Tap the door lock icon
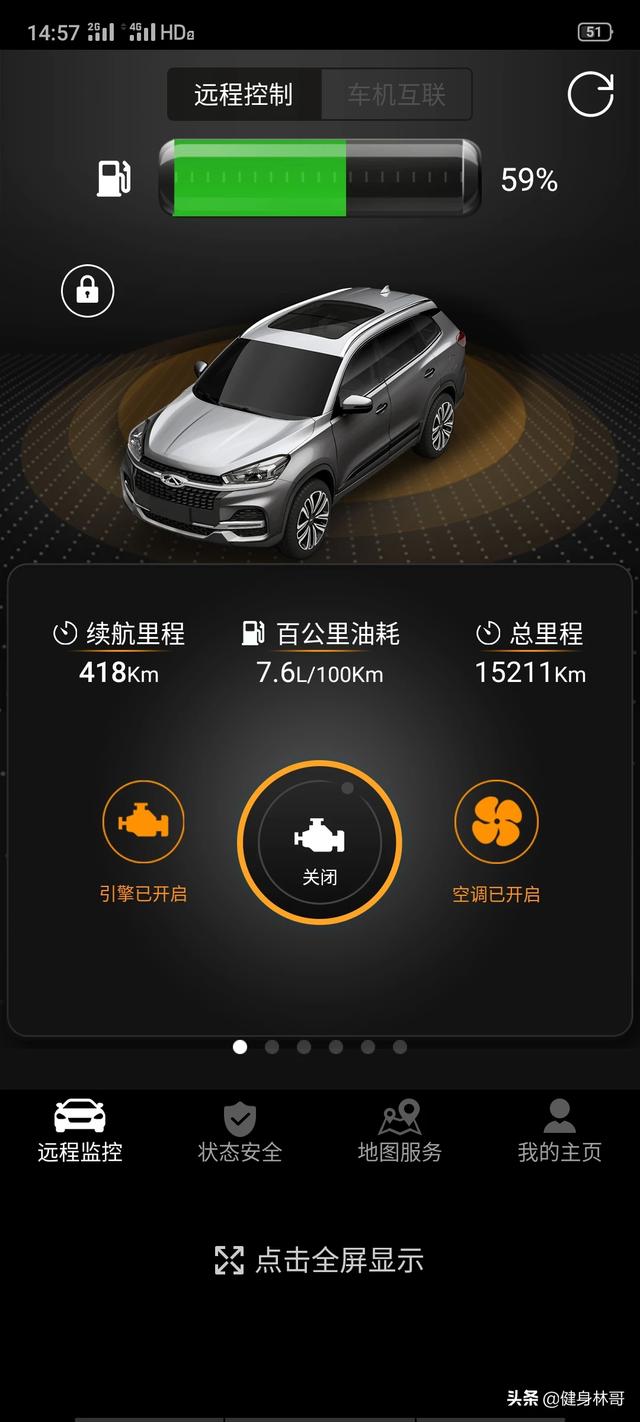Viewport: 640px width, 1422px height. [x=88, y=291]
